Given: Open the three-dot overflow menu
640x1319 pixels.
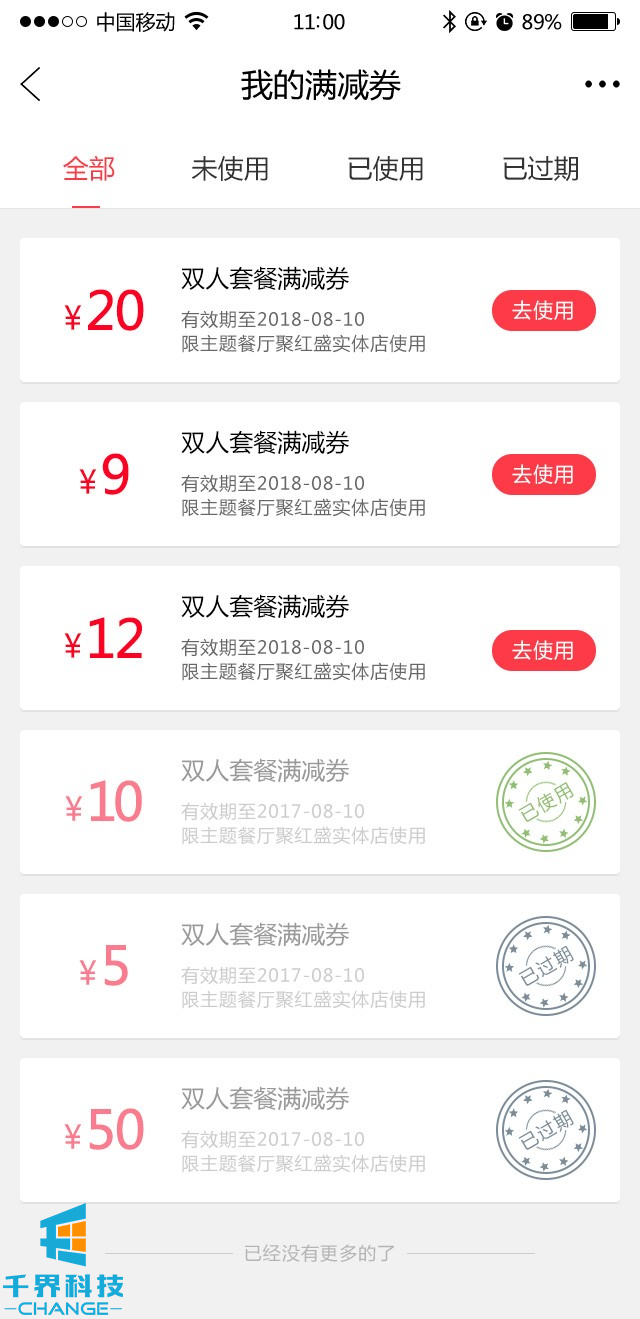Looking at the screenshot, I should pos(602,85).
